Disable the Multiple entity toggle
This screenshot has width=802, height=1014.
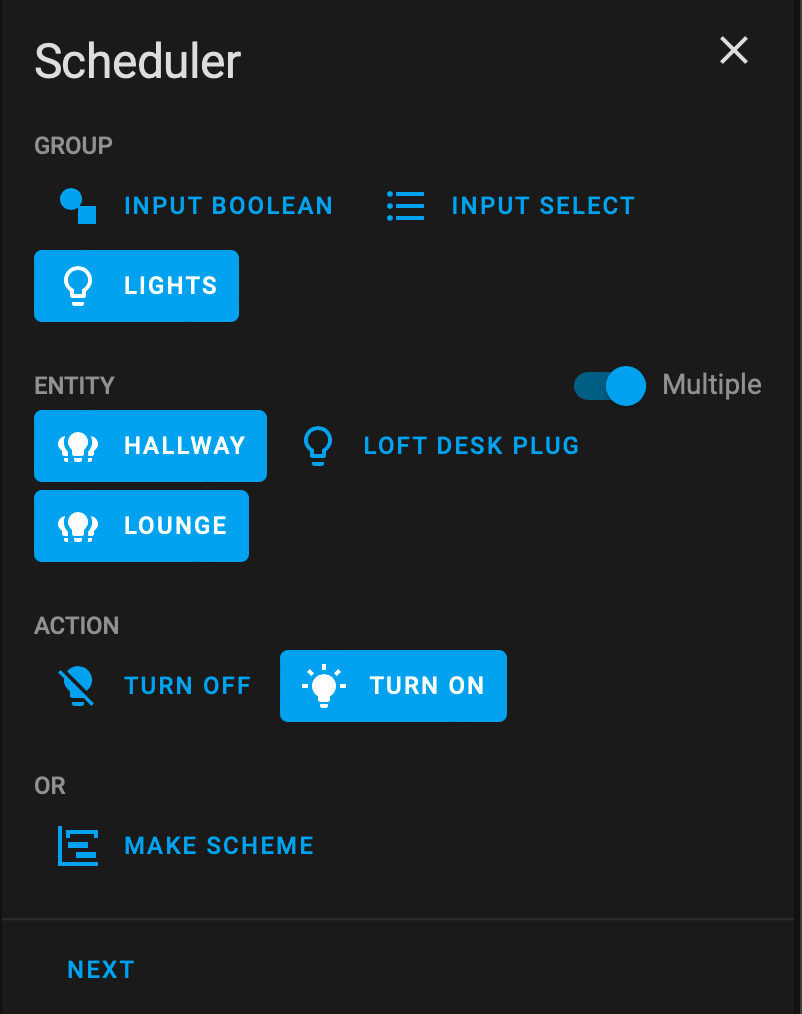click(x=608, y=385)
